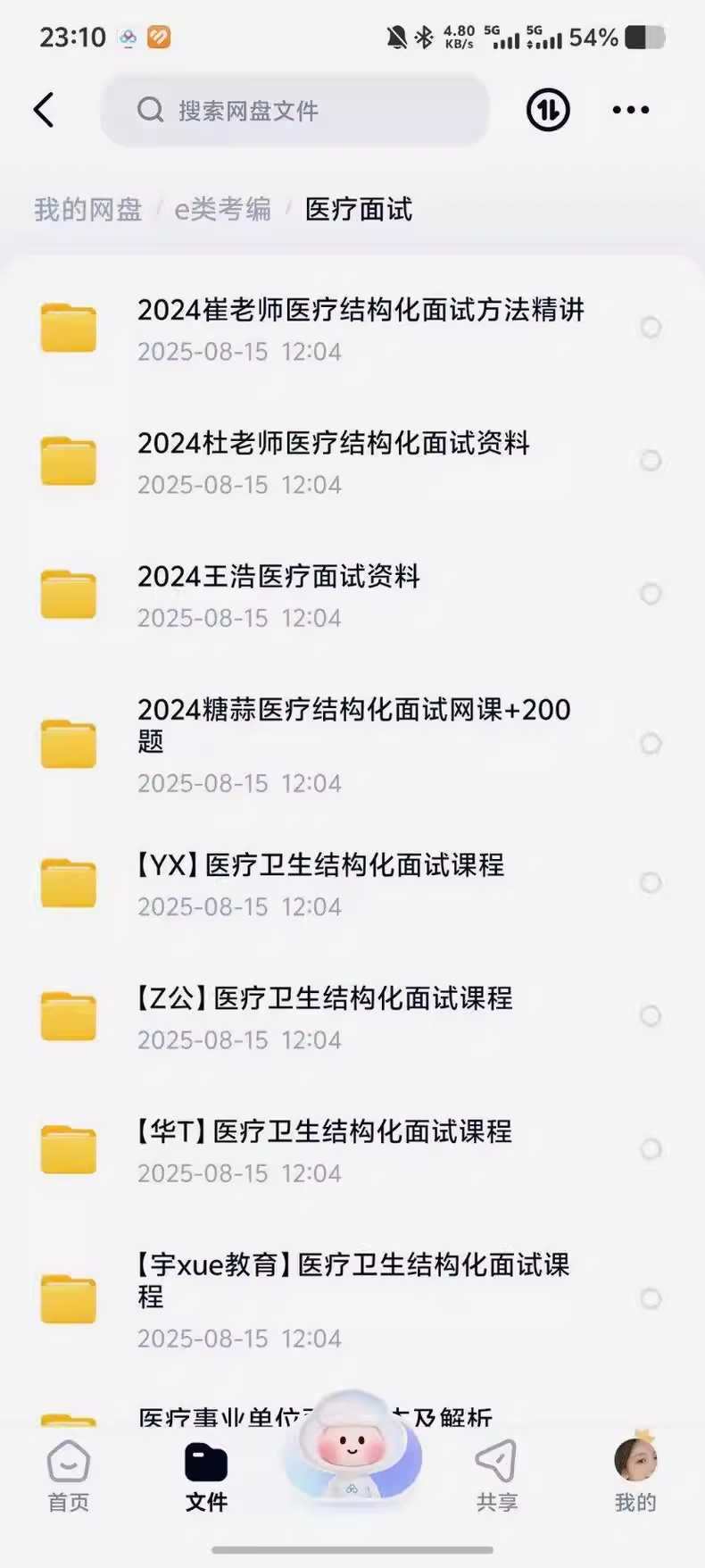Screen dimensions: 705x1568
Task: Switch to the 共享 tab
Action: (496, 1476)
